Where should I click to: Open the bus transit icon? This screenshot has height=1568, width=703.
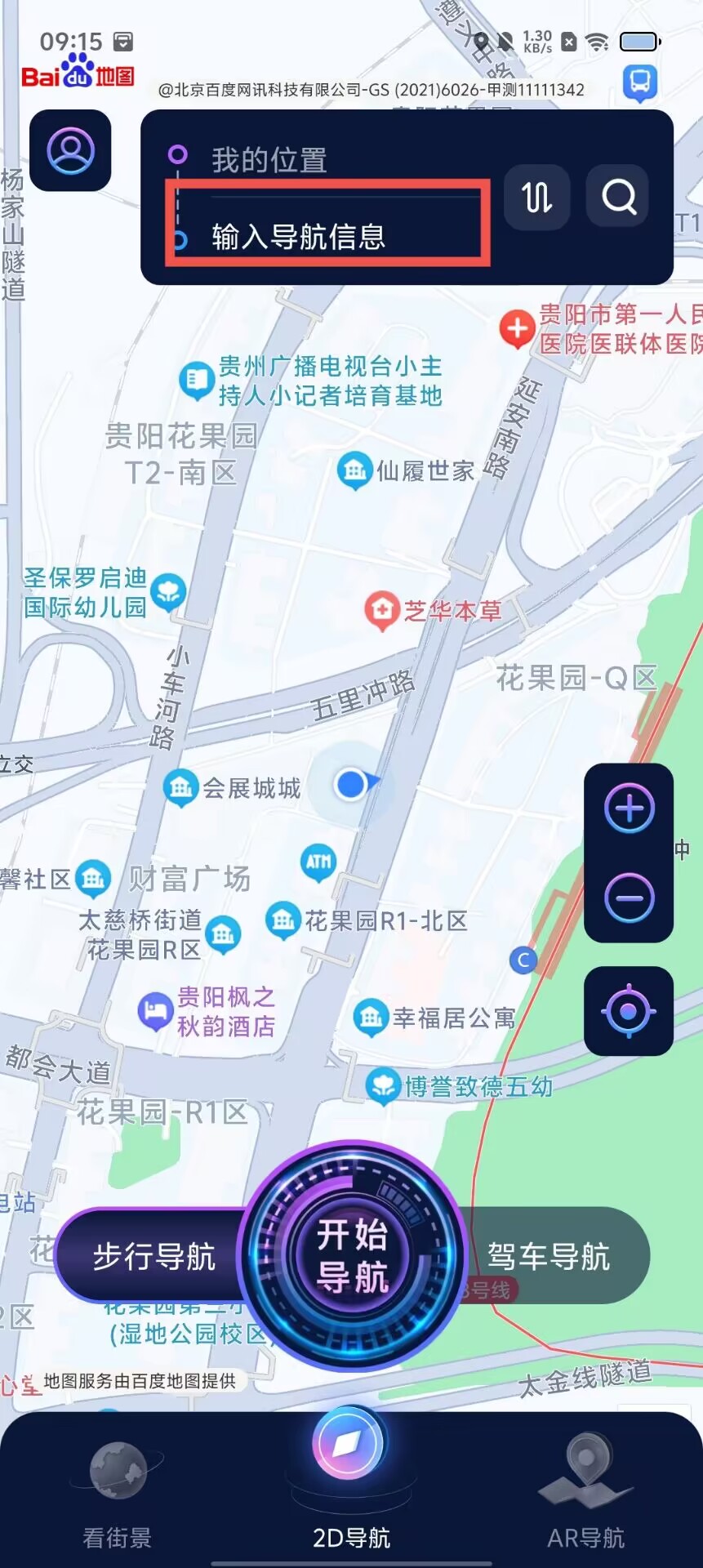pyautogui.click(x=640, y=82)
